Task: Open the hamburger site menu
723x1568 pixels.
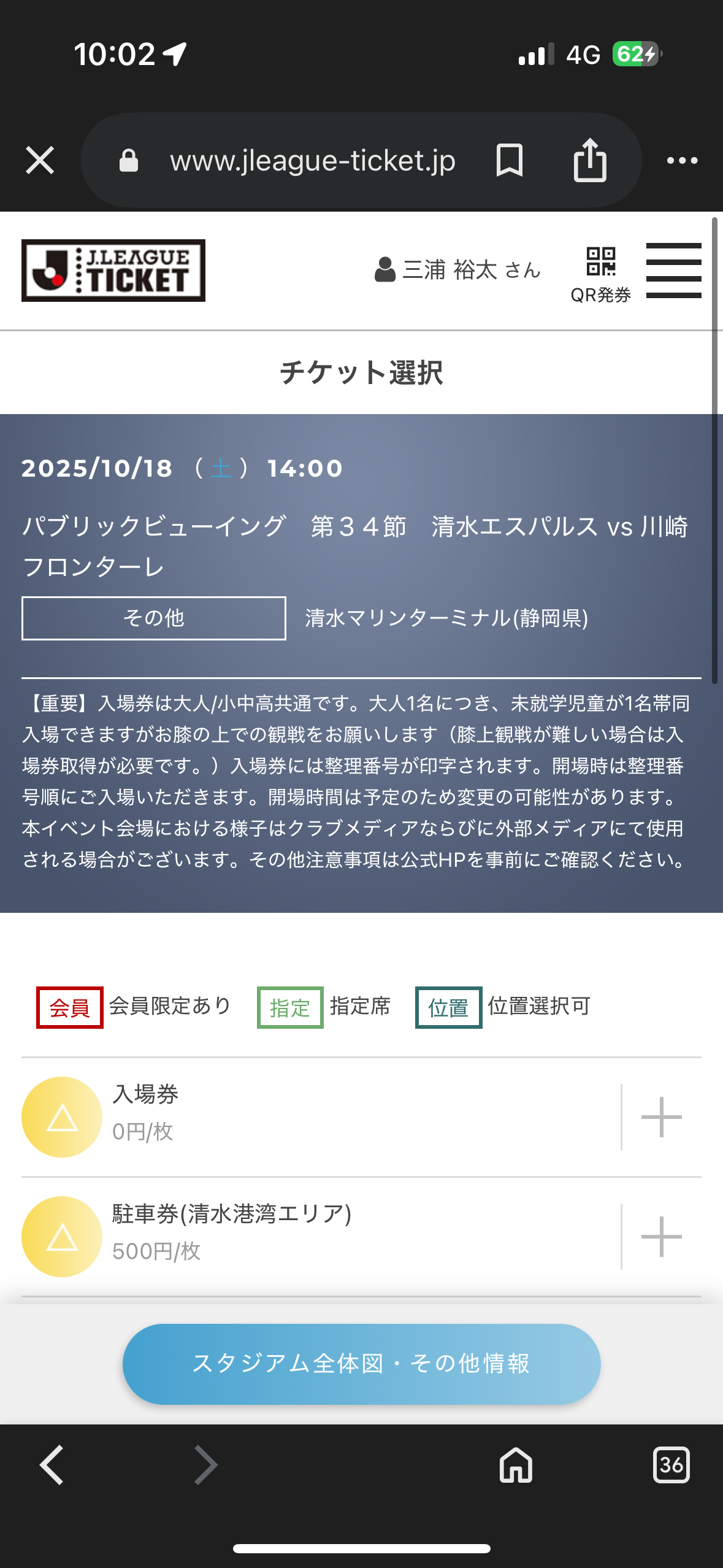Action: (673, 271)
